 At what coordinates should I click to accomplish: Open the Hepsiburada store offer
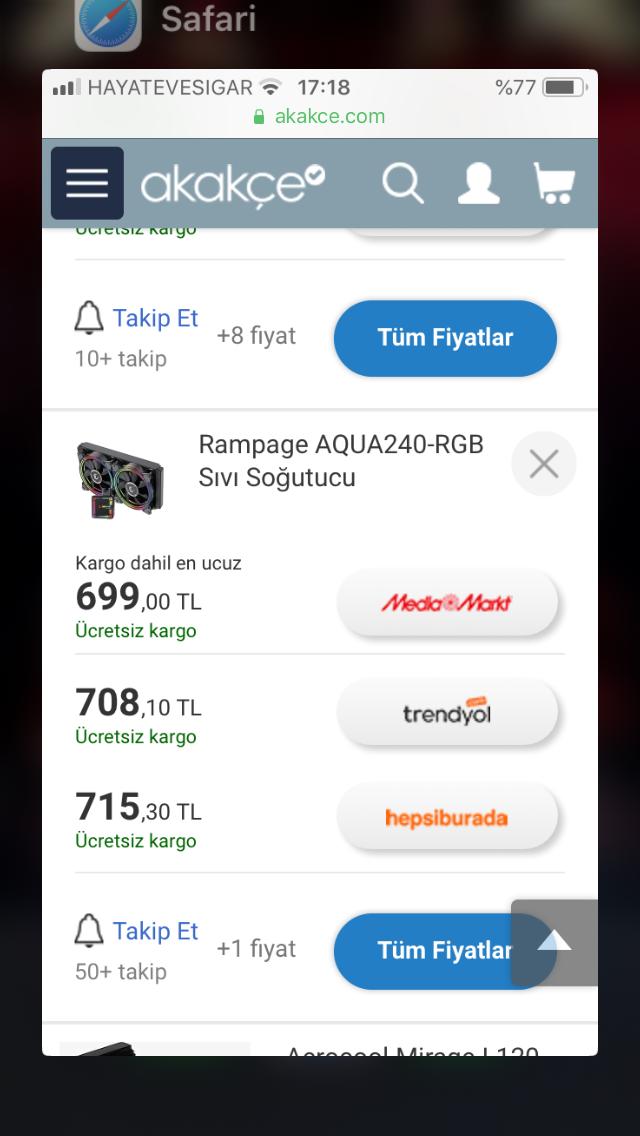pyautogui.click(x=446, y=818)
